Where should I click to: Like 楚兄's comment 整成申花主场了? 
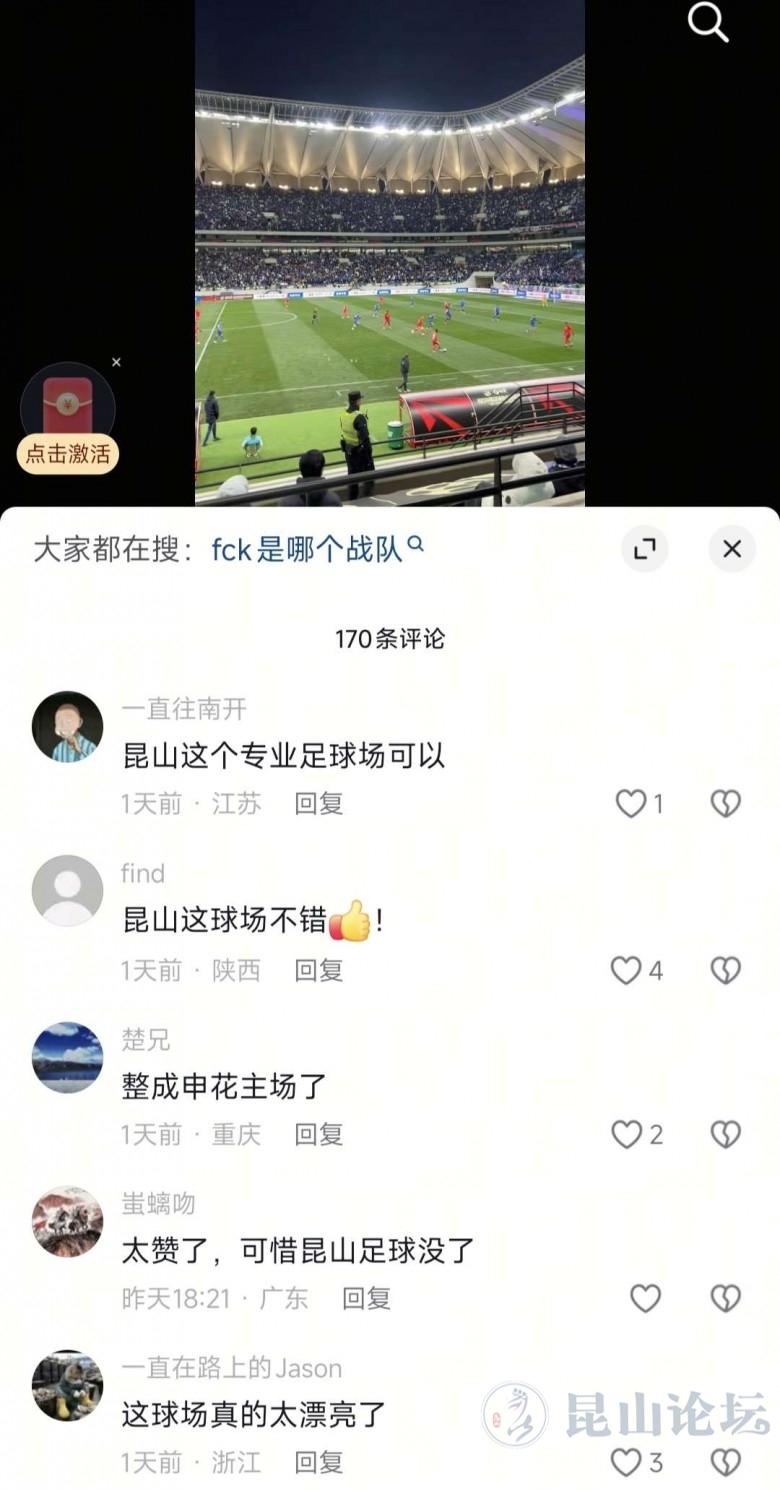click(626, 1134)
